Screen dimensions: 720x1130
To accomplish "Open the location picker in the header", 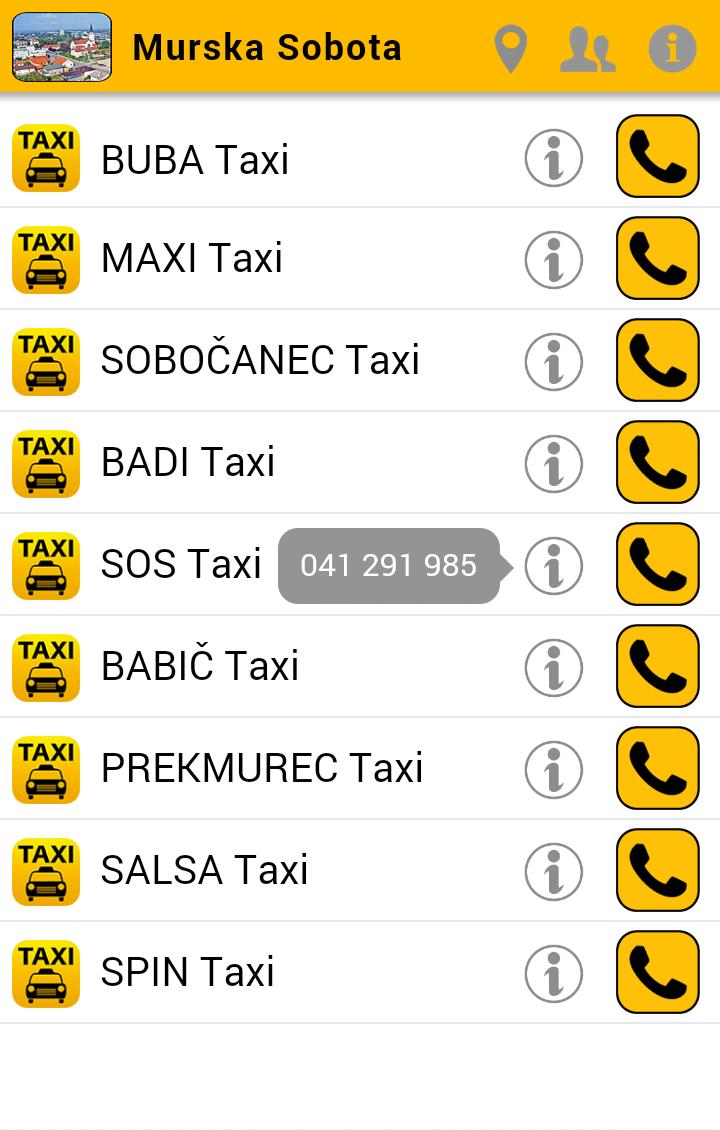I will coord(510,46).
